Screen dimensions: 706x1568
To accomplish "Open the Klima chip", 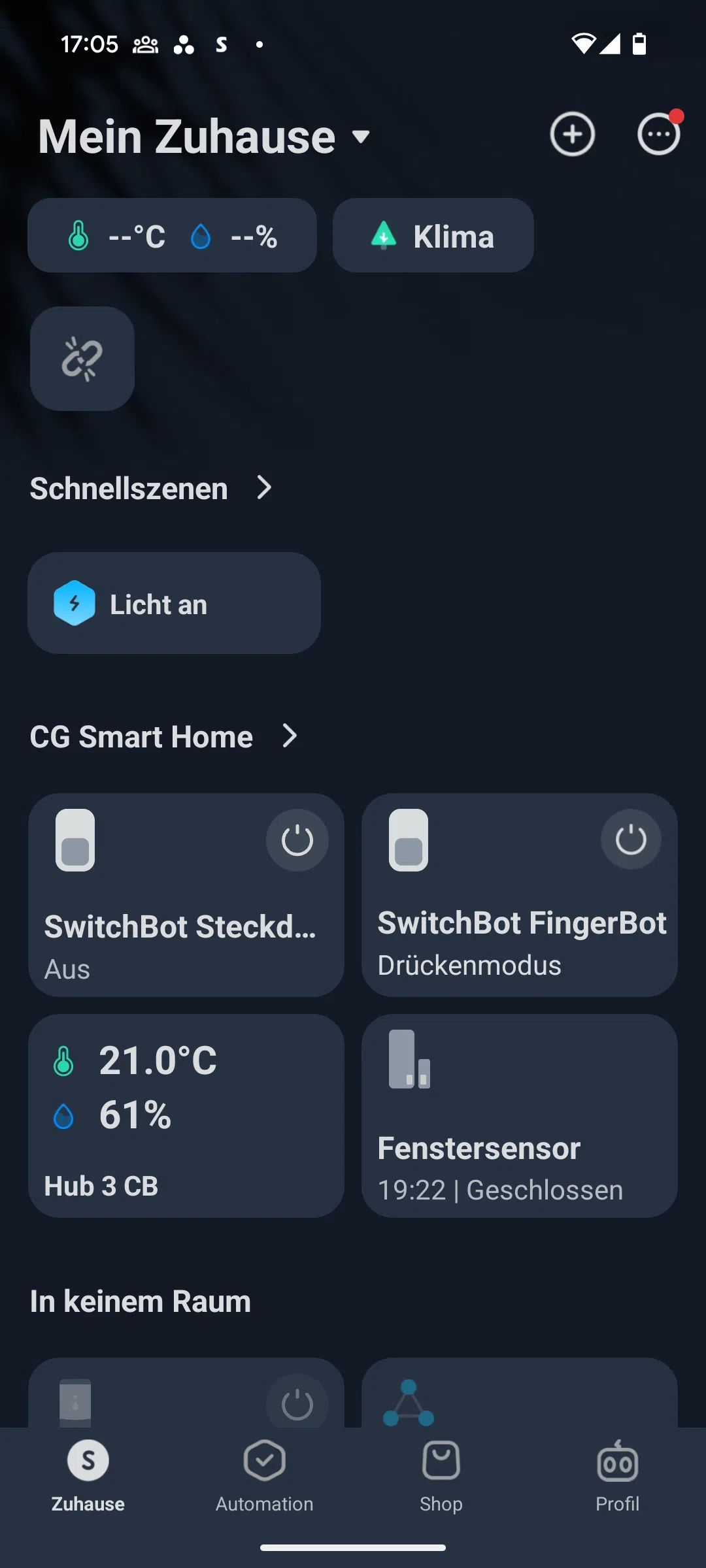I will [x=433, y=236].
